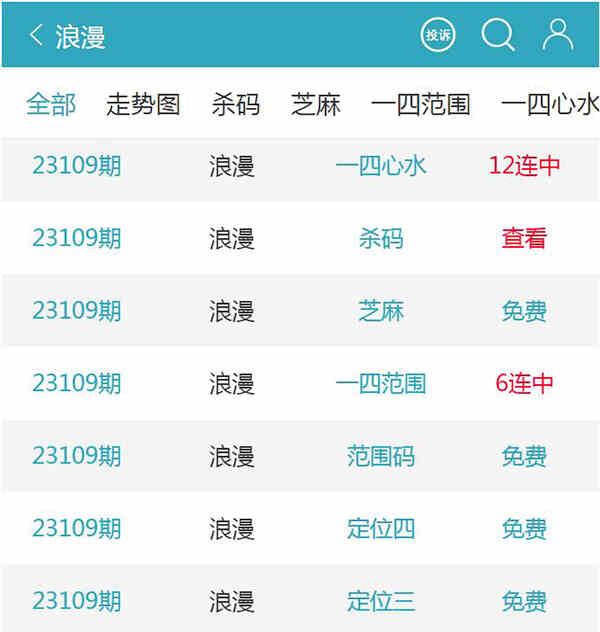Open the 一四心水 row with 12连中
600x632 pixels.
(381, 166)
